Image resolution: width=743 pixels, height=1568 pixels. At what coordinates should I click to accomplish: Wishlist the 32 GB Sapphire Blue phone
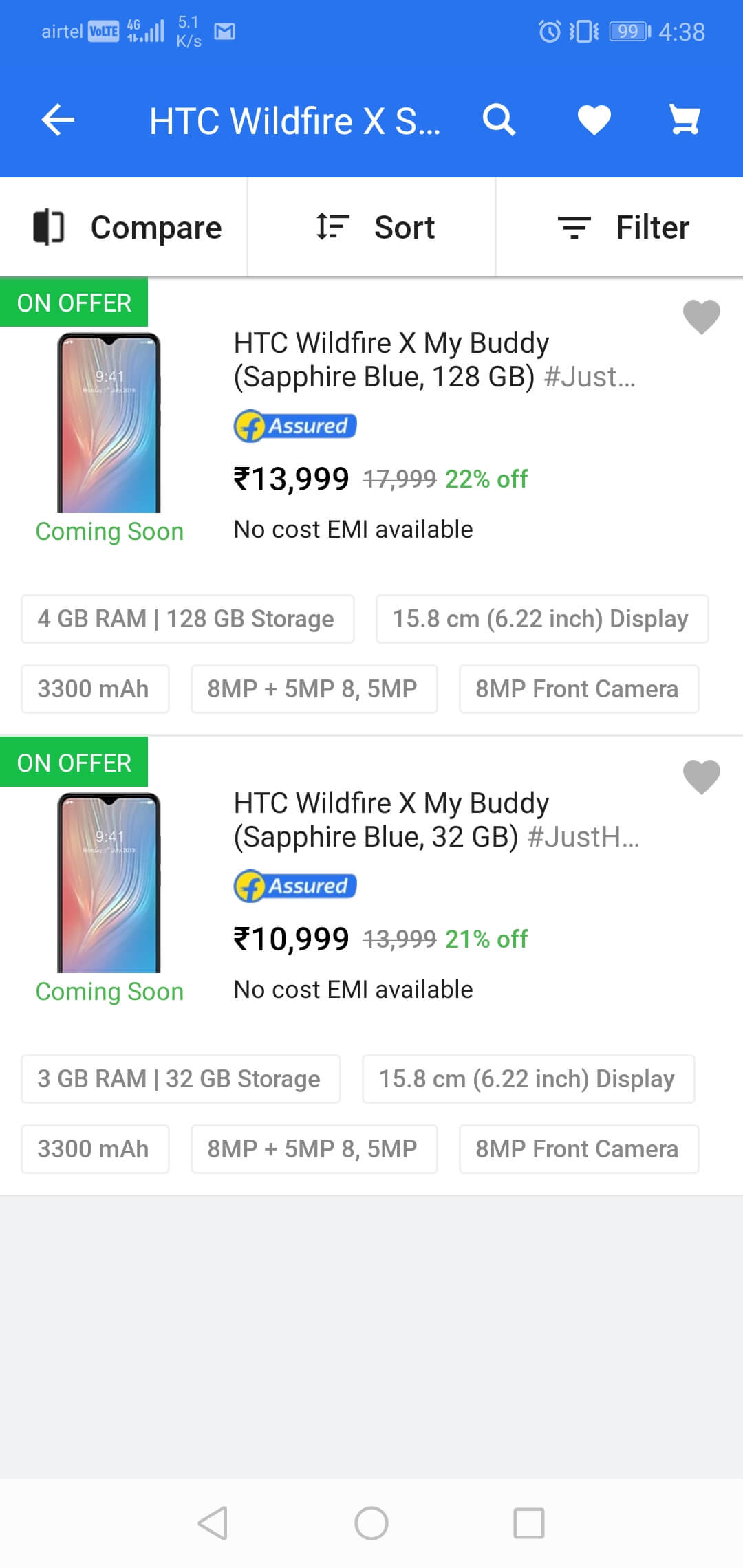point(701,777)
